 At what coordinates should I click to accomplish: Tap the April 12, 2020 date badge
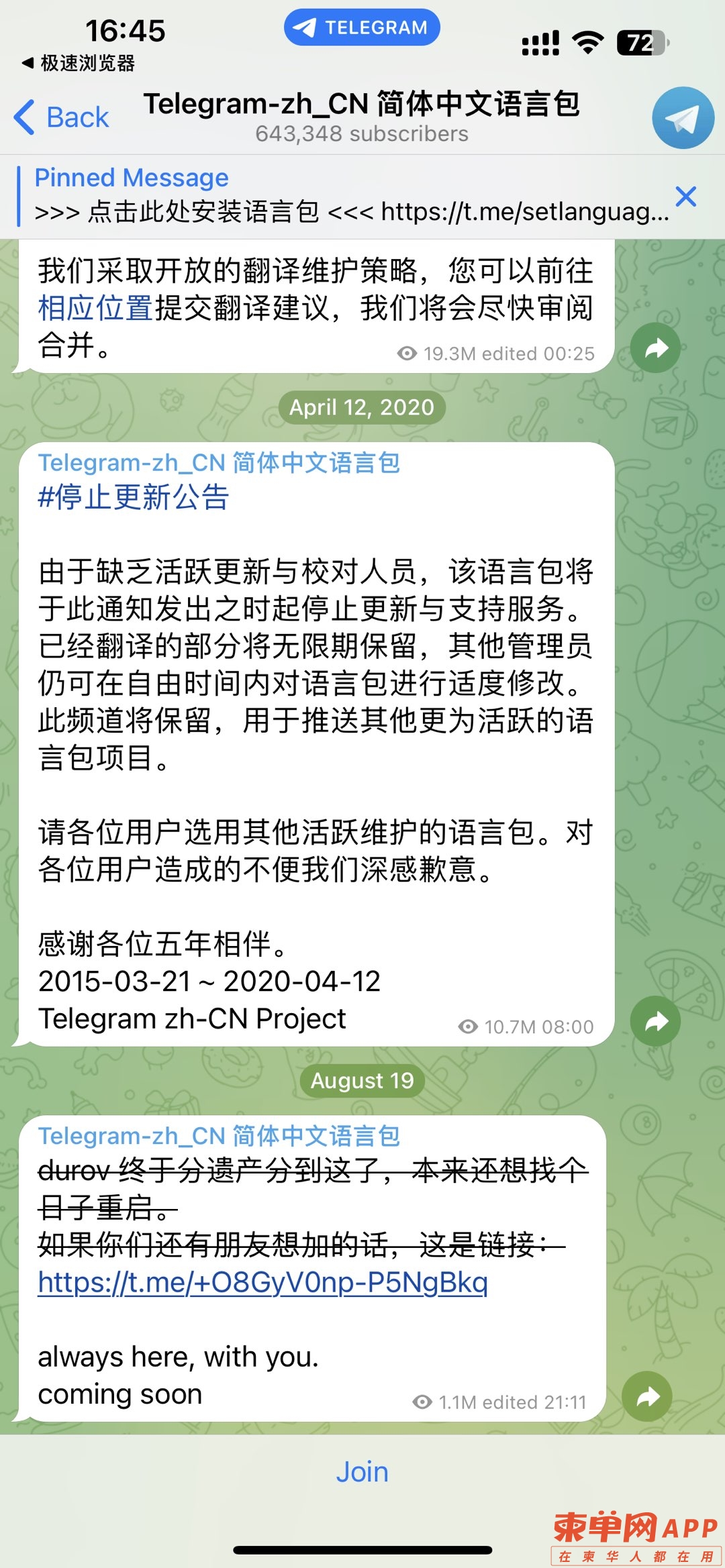coord(362,407)
